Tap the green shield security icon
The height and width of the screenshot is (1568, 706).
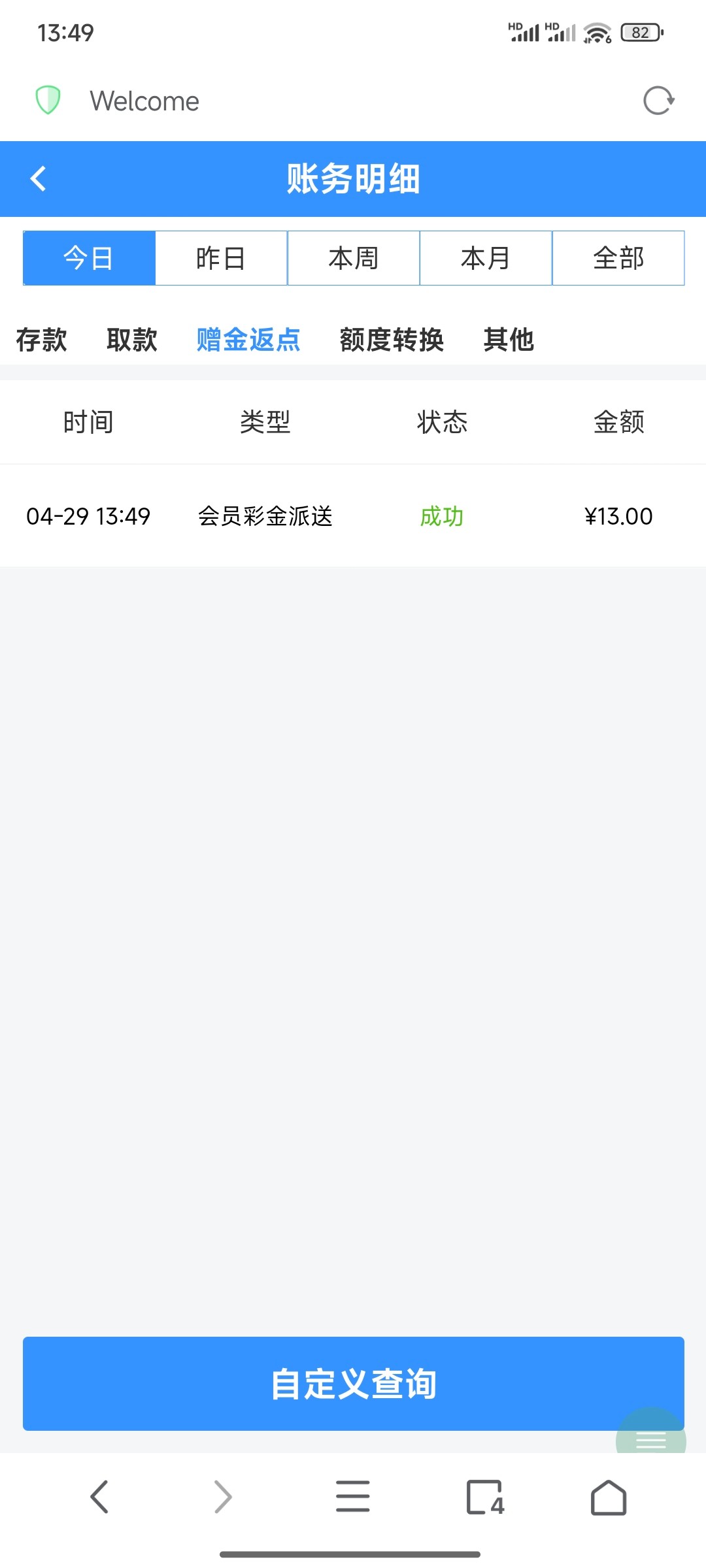48,101
